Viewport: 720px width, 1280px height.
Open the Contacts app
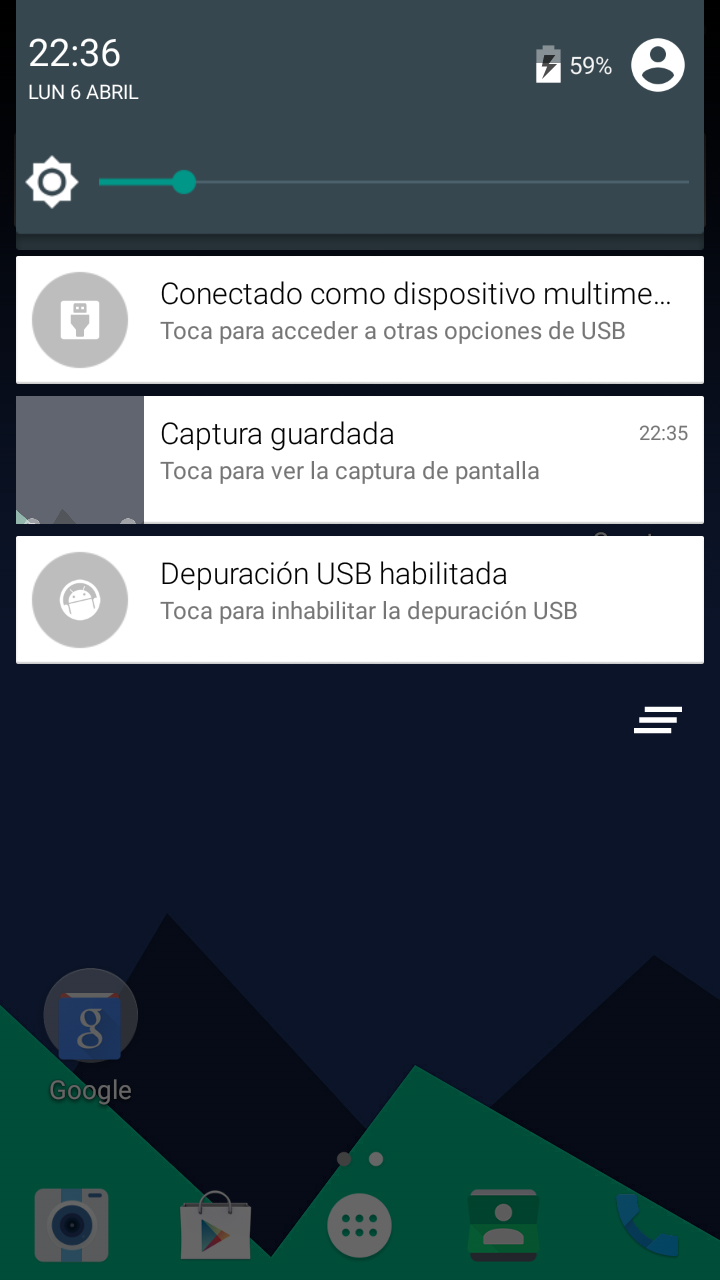tap(503, 1224)
